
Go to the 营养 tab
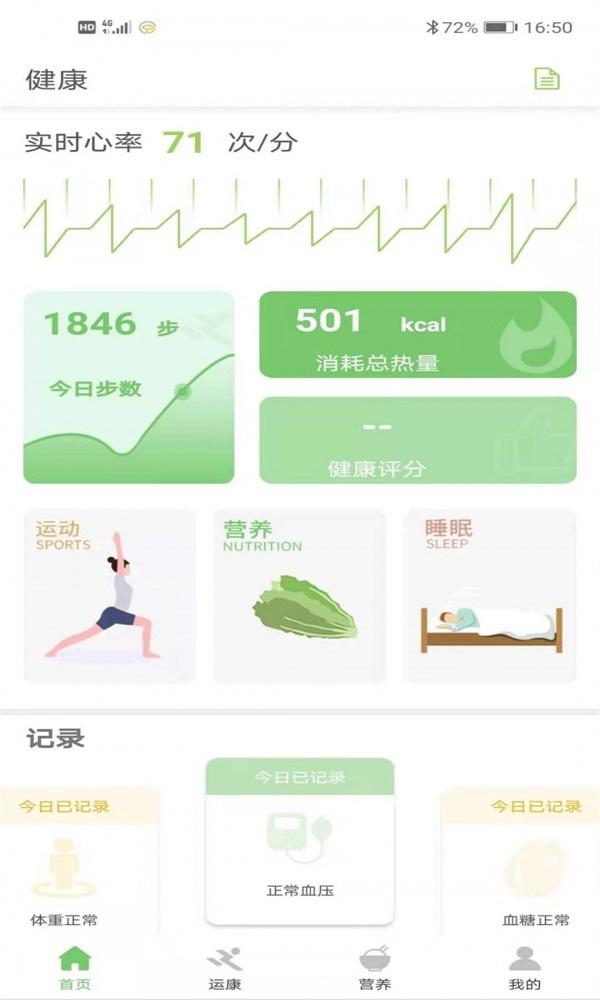point(375,968)
